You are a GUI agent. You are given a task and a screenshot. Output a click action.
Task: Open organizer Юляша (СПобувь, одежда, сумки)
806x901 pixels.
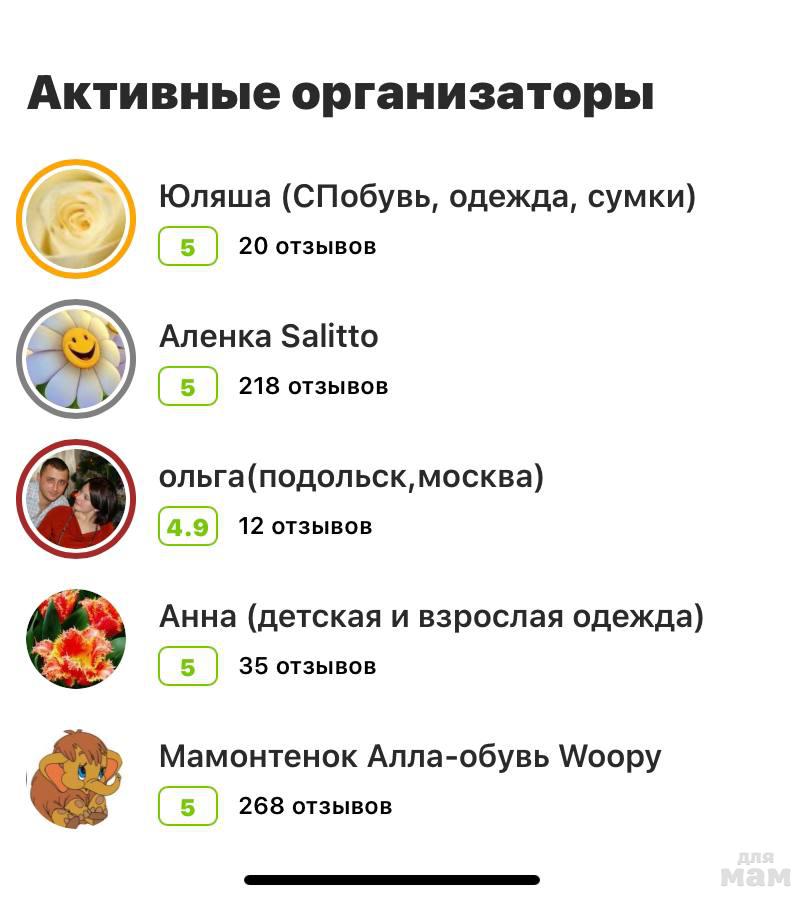point(427,197)
